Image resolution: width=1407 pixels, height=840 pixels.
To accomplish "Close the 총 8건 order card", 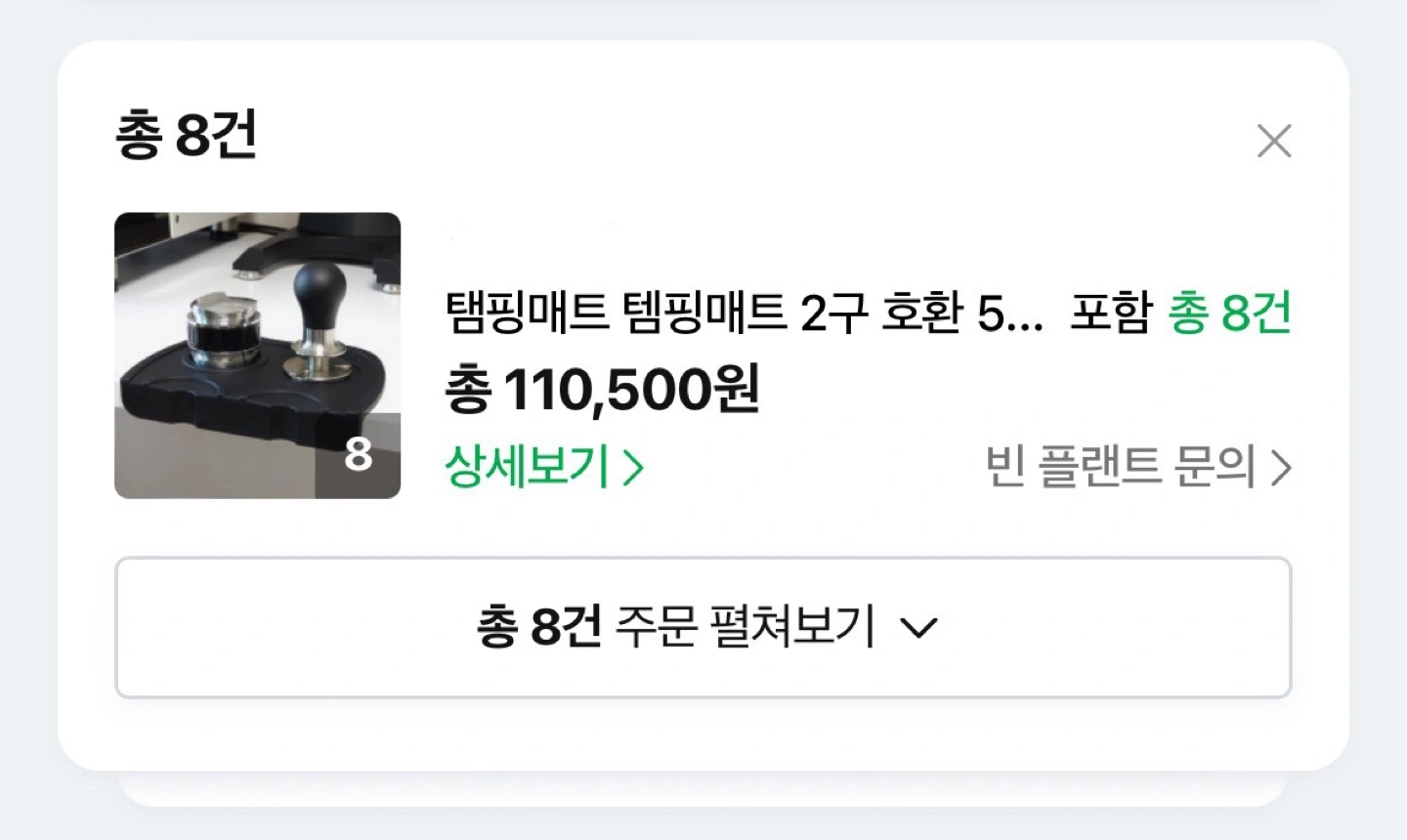I will click(x=1273, y=142).
